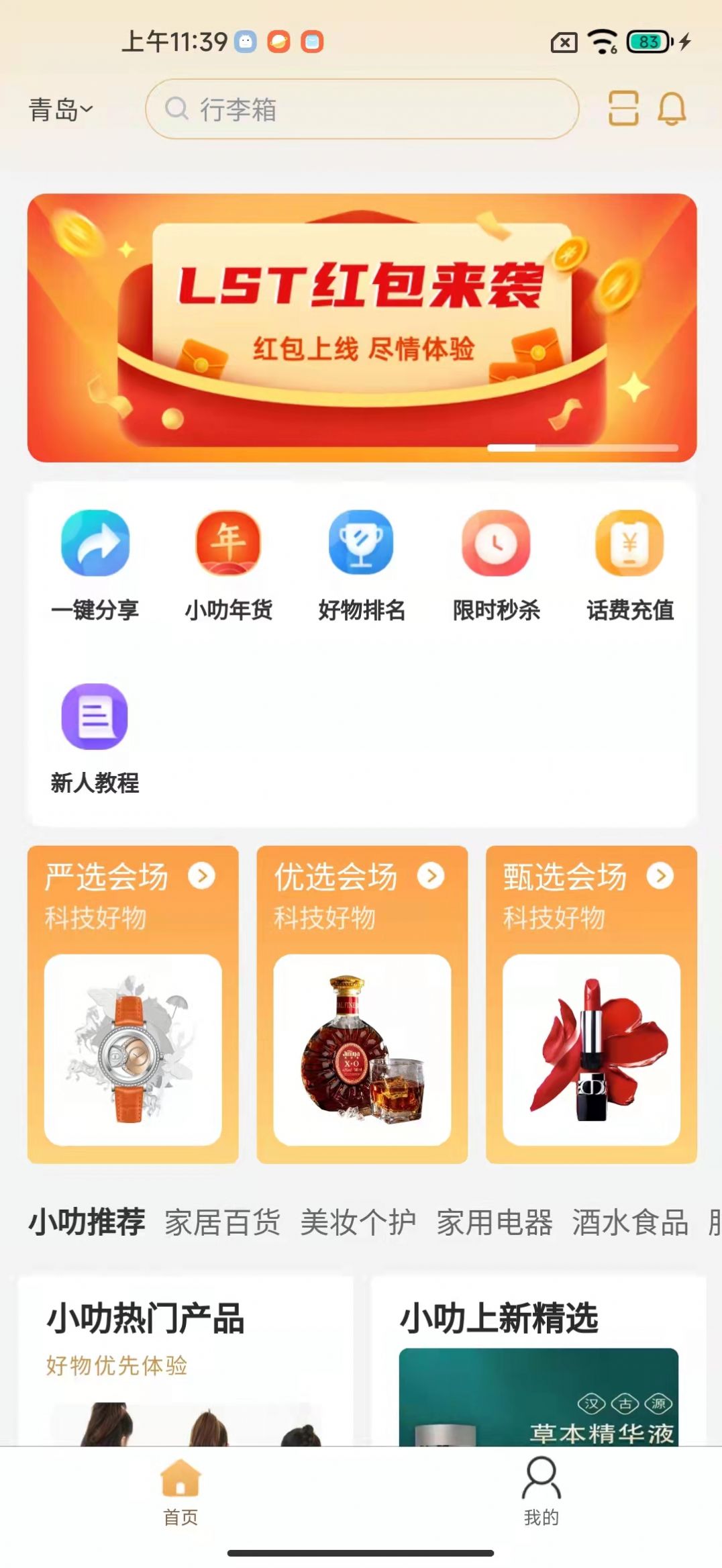Tap the 行李箱 search field

coord(362,109)
